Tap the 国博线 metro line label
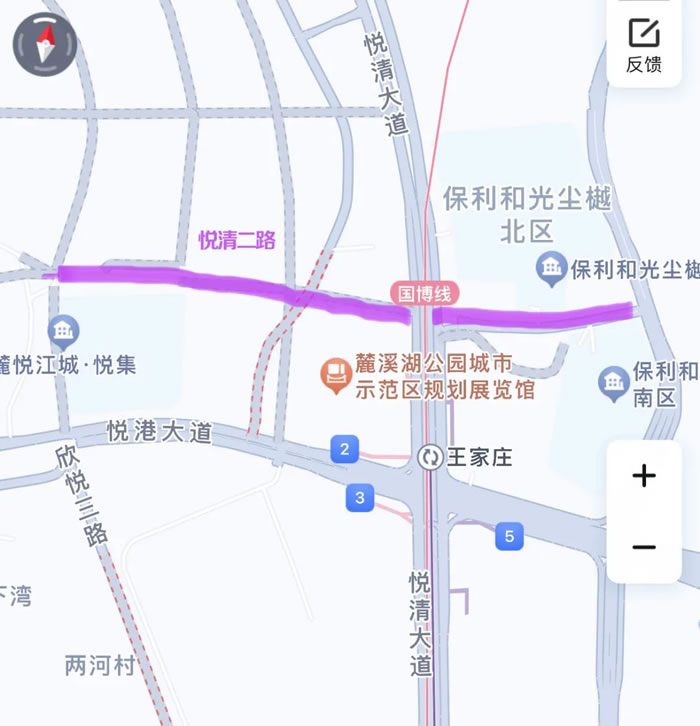Viewport: 700px width, 726px height. click(x=425, y=294)
